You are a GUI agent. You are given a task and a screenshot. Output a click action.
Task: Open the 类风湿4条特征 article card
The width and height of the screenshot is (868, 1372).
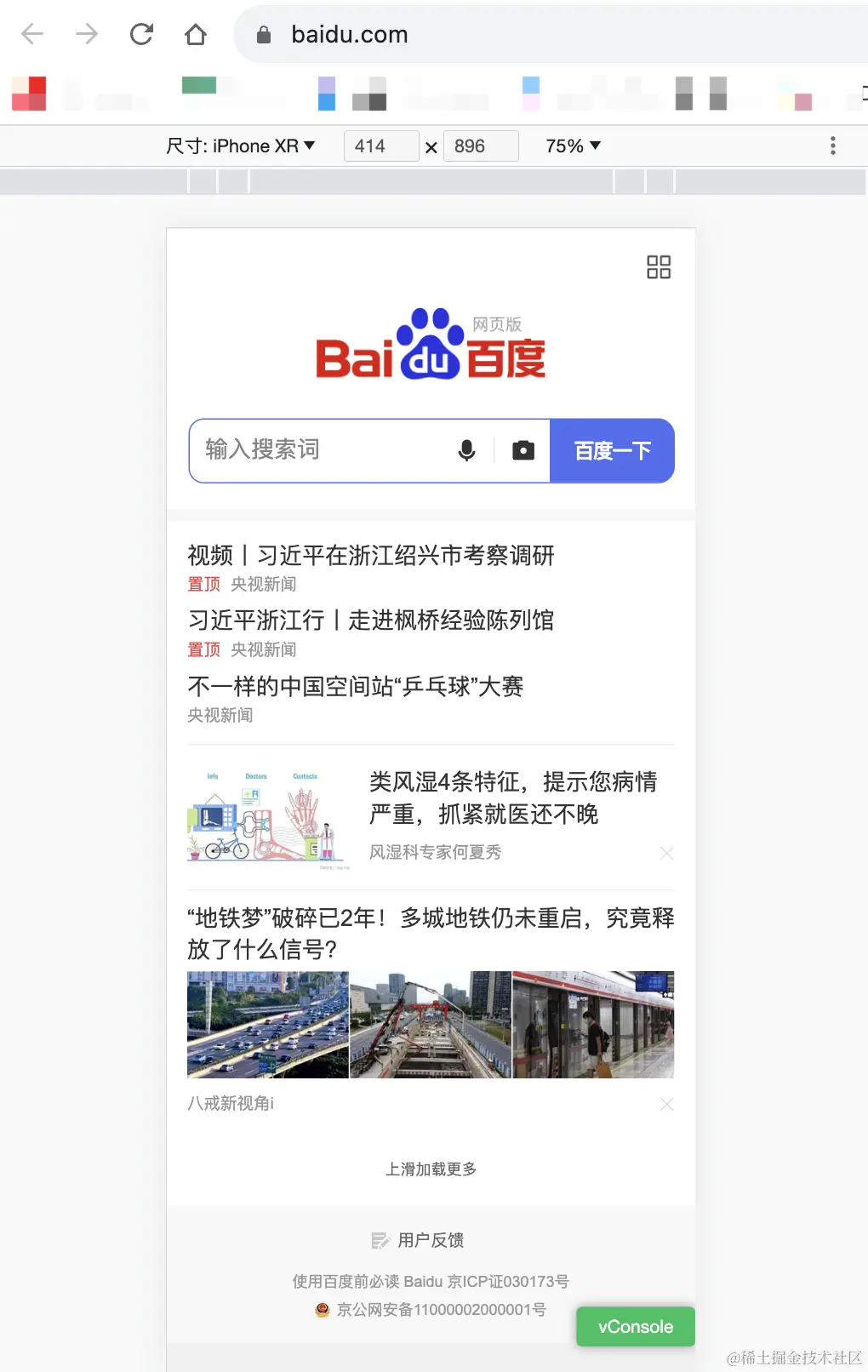[x=512, y=797]
